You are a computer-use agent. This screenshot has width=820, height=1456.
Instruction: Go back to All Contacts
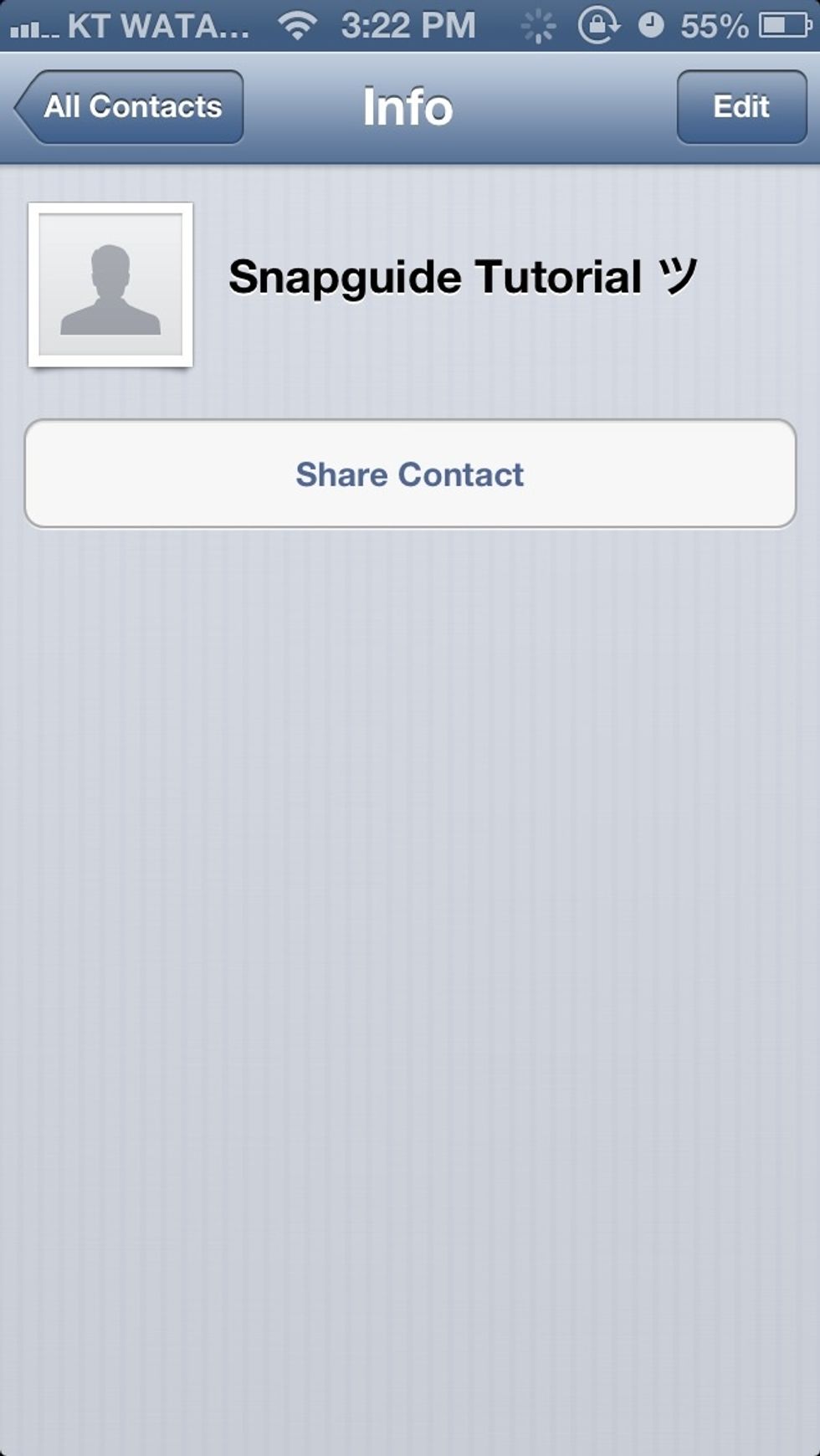(x=130, y=107)
